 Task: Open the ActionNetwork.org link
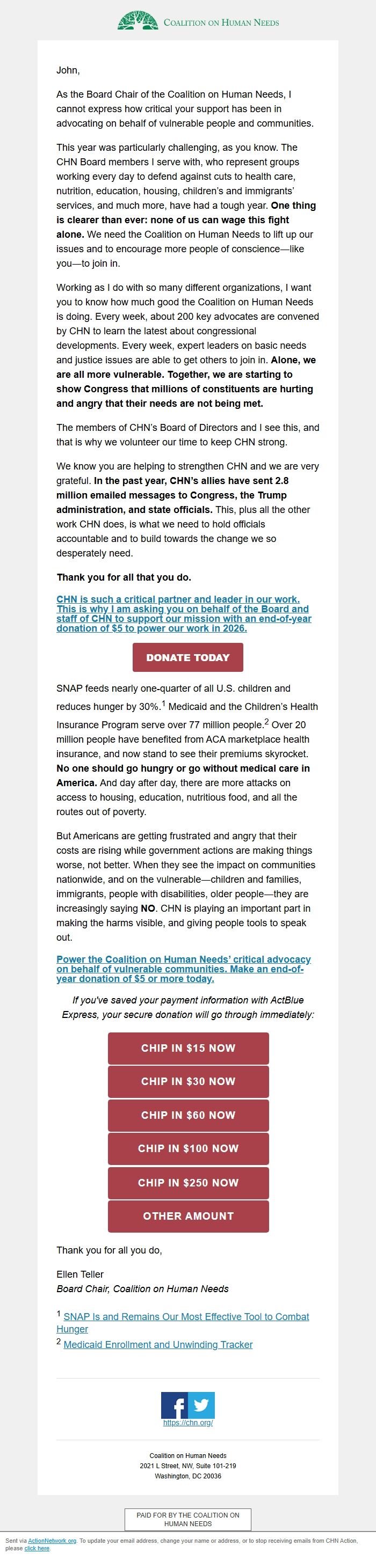[x=52, y=1541]
